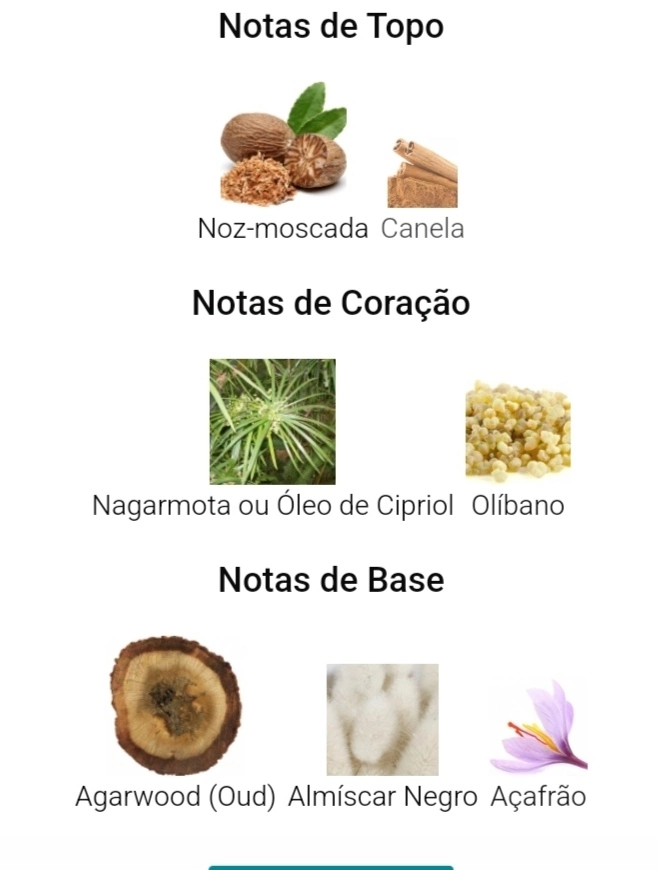Tap the Almíscar Negro note
Screen dimensions: 657x870
382,719
